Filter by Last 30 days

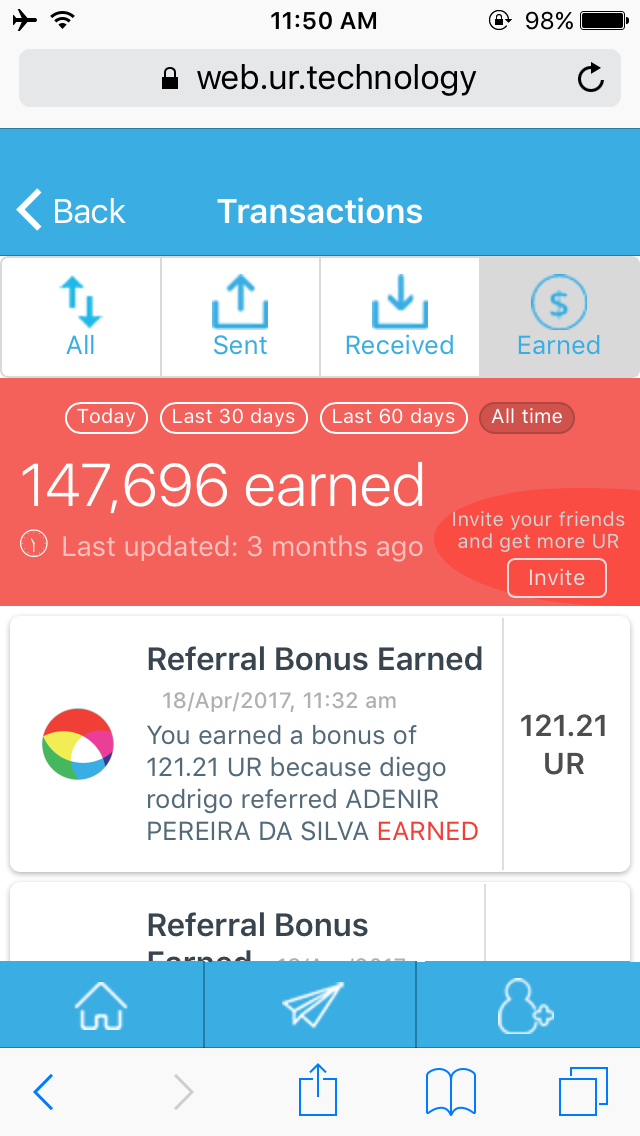point(233,417)
